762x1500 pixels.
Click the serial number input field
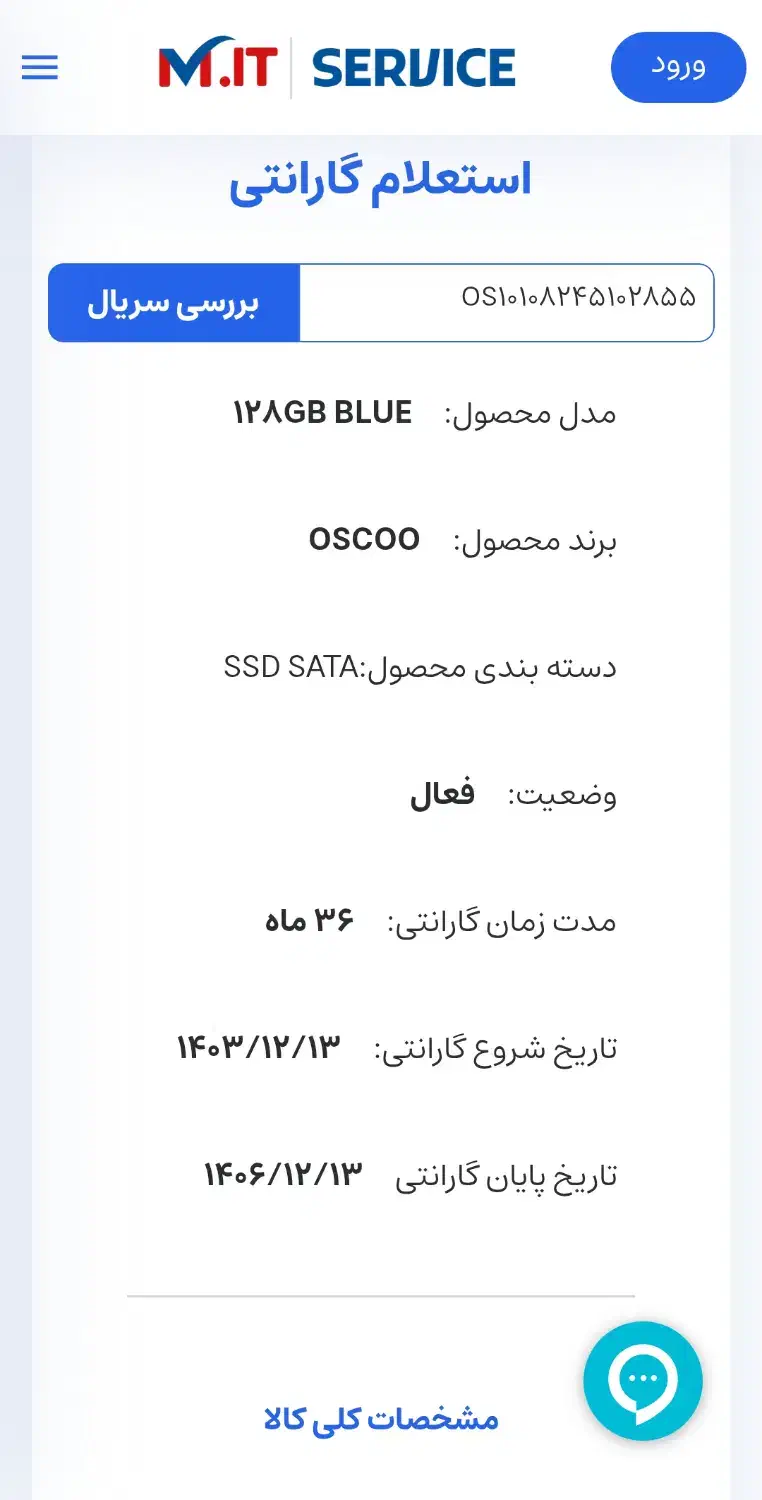click(x=507, y=302)
